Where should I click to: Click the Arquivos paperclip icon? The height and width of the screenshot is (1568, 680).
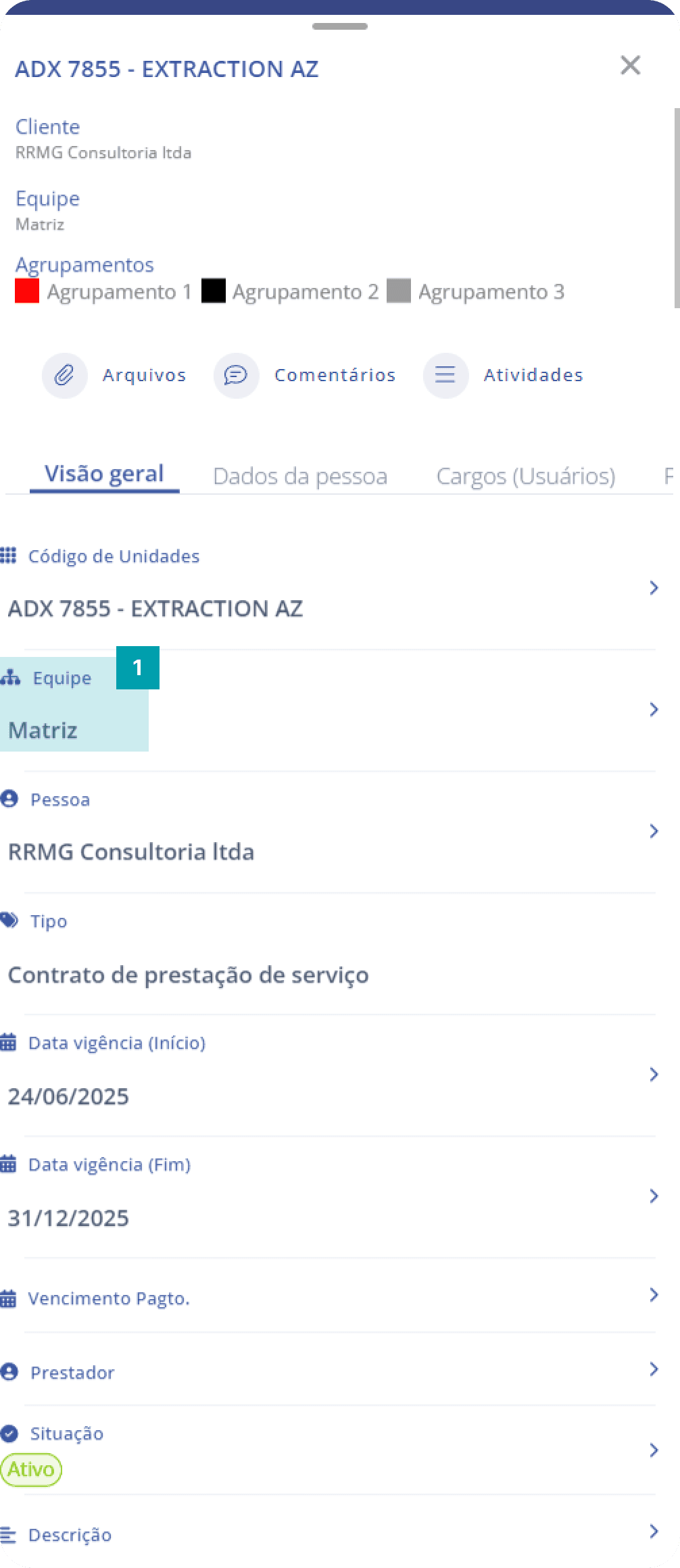point(64,375)
